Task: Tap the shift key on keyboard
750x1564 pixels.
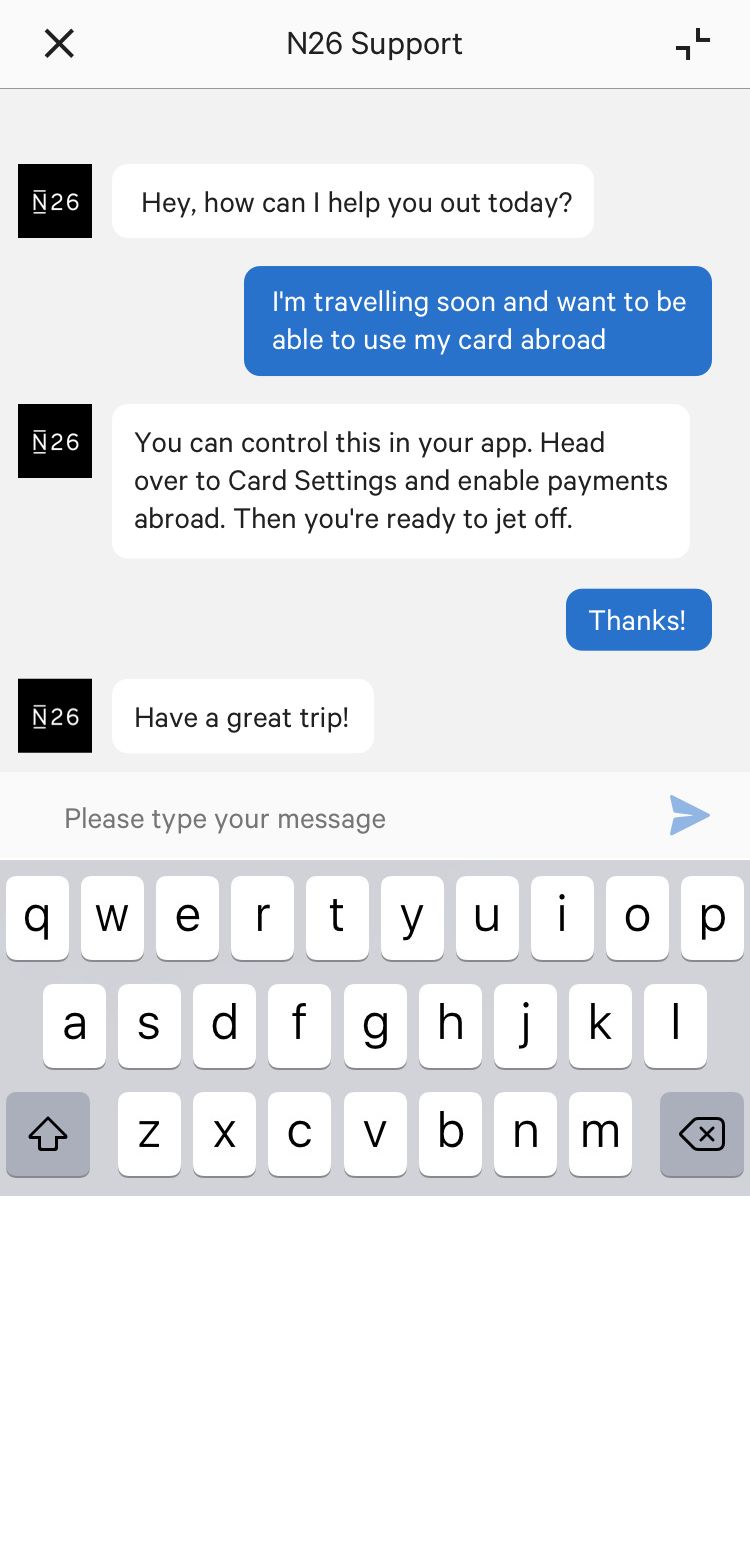Action: pos(48,1134)
